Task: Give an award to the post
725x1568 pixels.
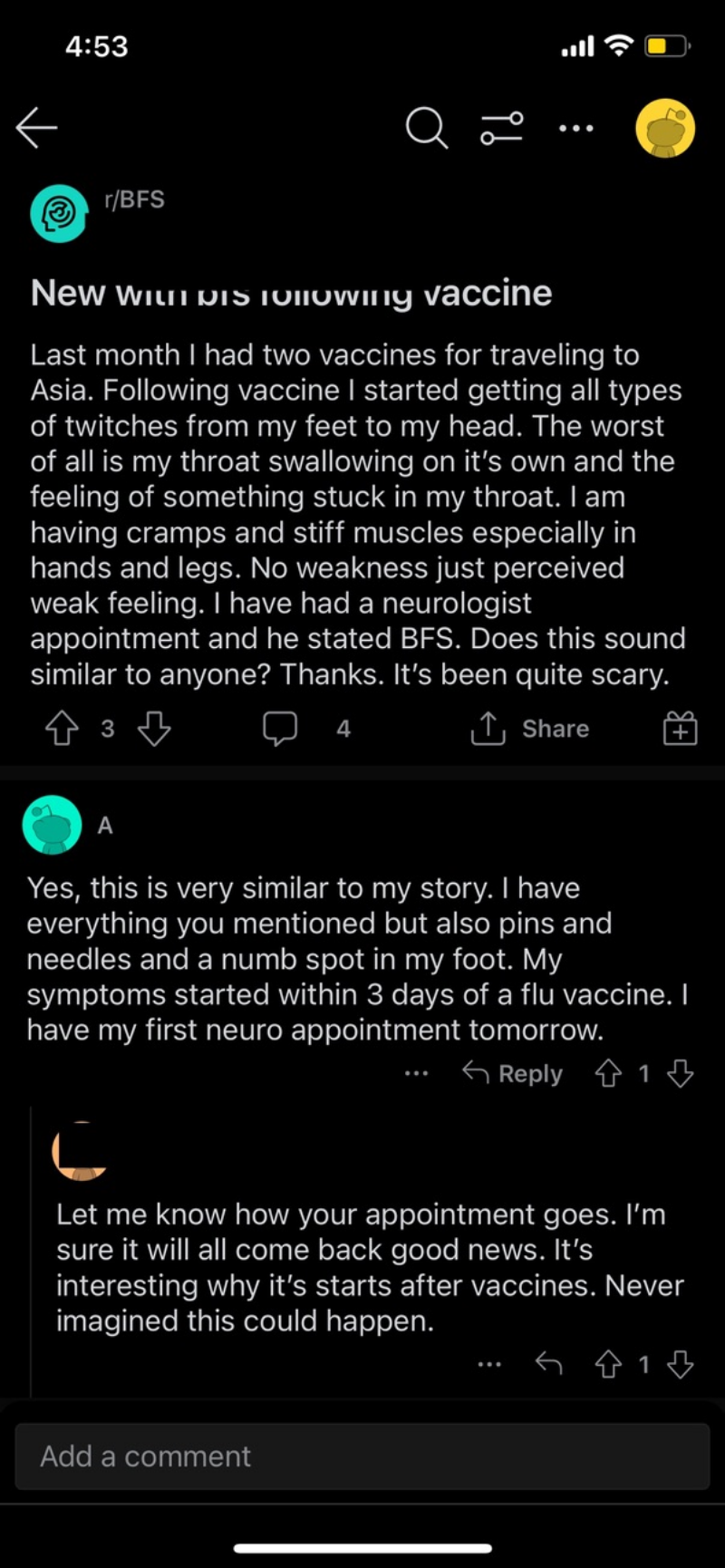Action: (680, 728)
